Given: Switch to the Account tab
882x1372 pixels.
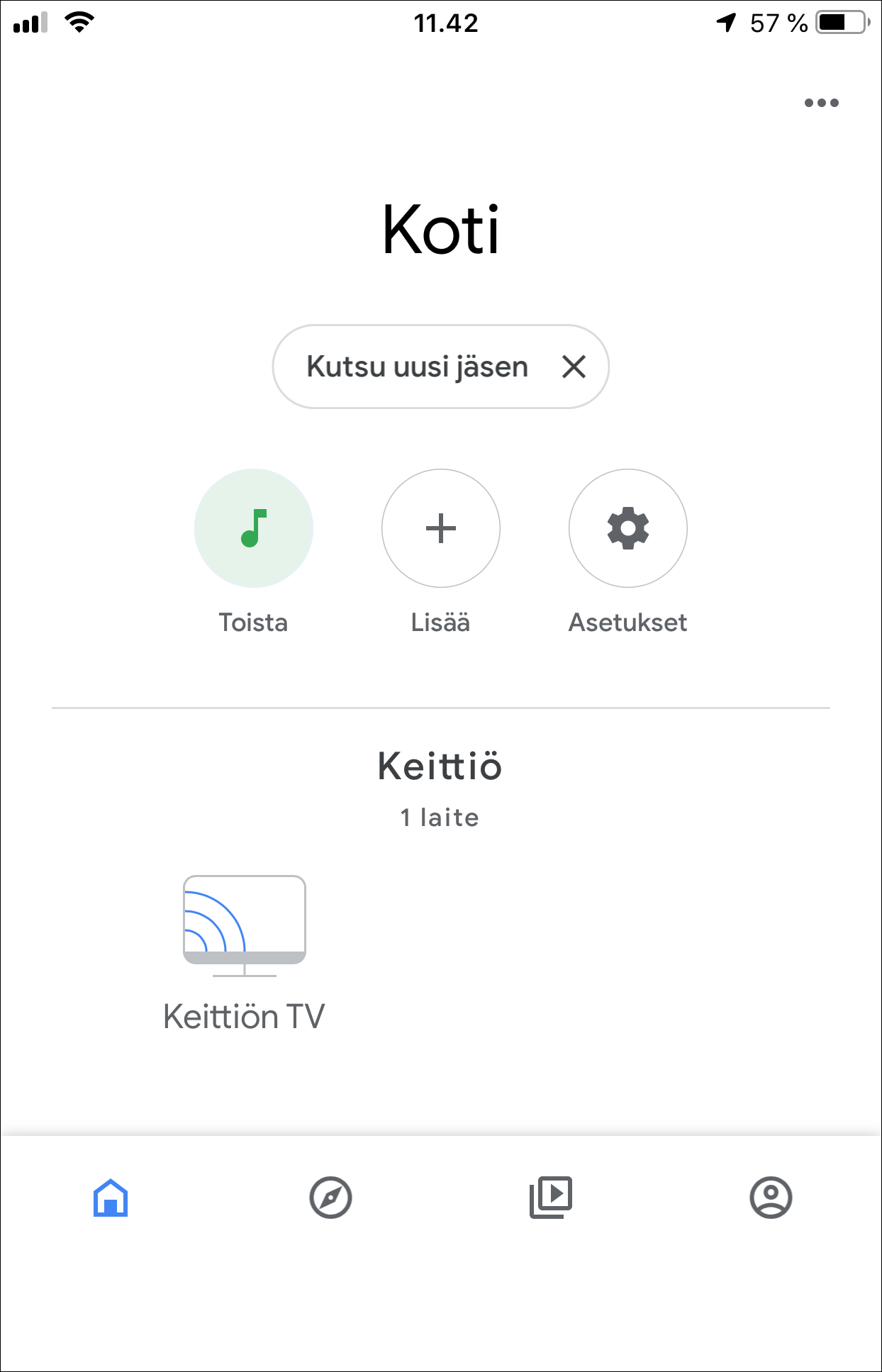Looking at the screenshot, I should [771, 1198].
